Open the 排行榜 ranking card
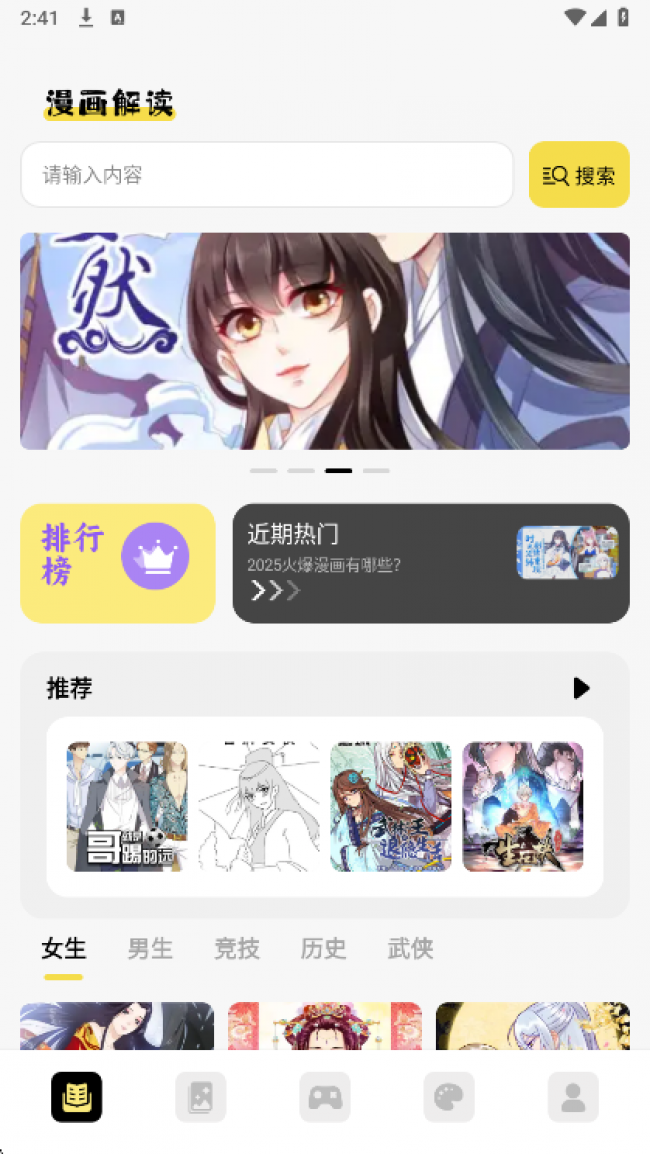This screenshot has height=1154, width=650. pos(118,563)
